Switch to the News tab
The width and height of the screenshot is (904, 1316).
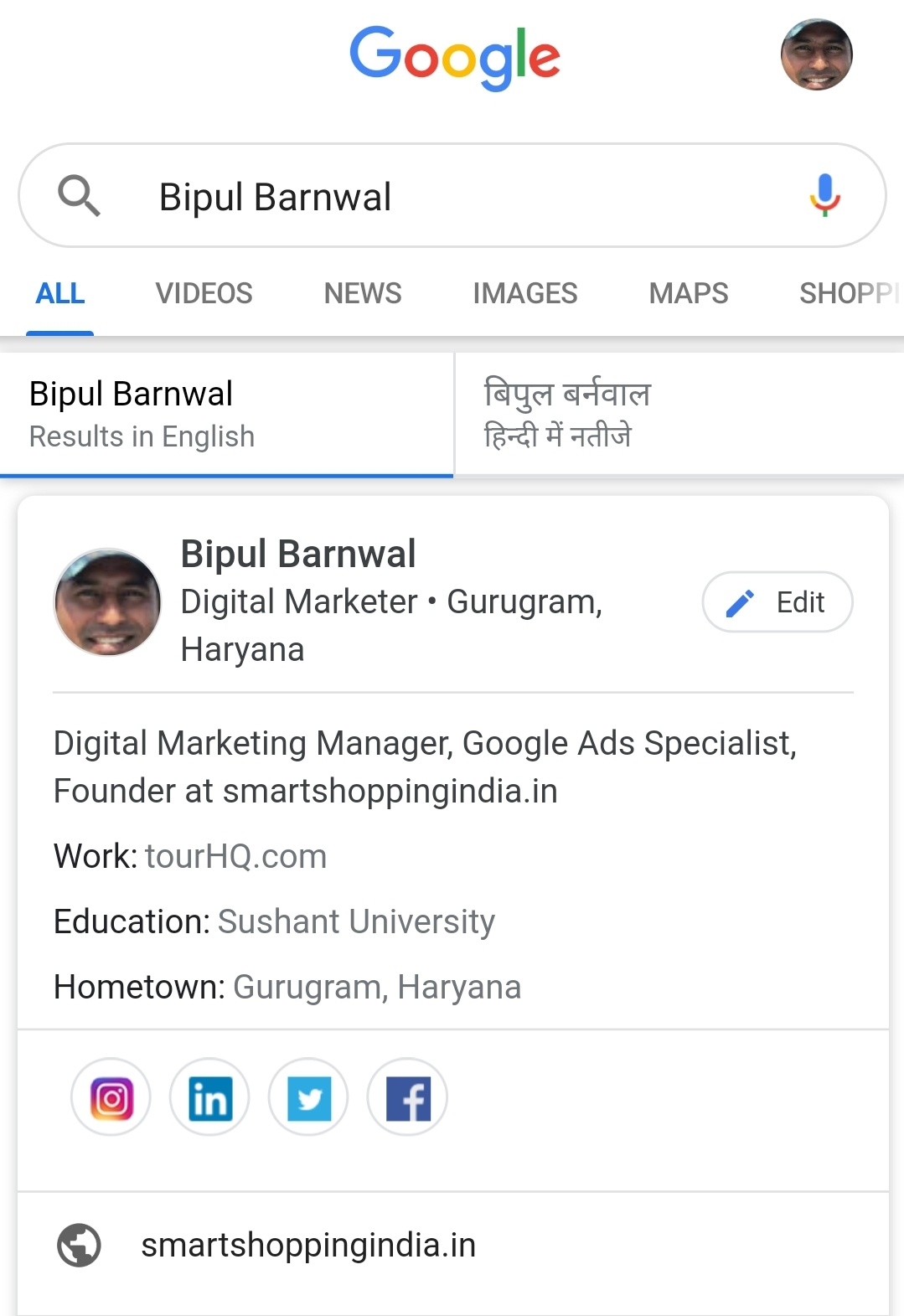tap(363, 293)
